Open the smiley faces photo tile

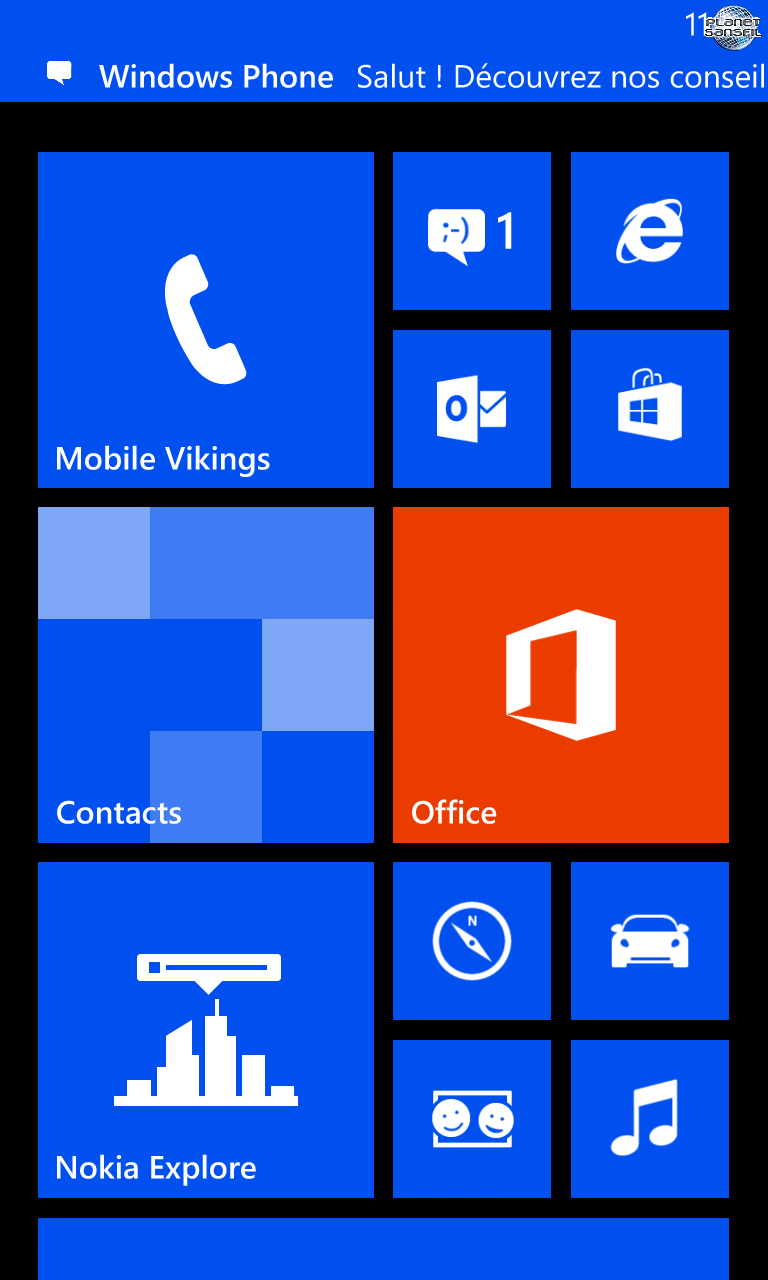tap(472, 1119)
